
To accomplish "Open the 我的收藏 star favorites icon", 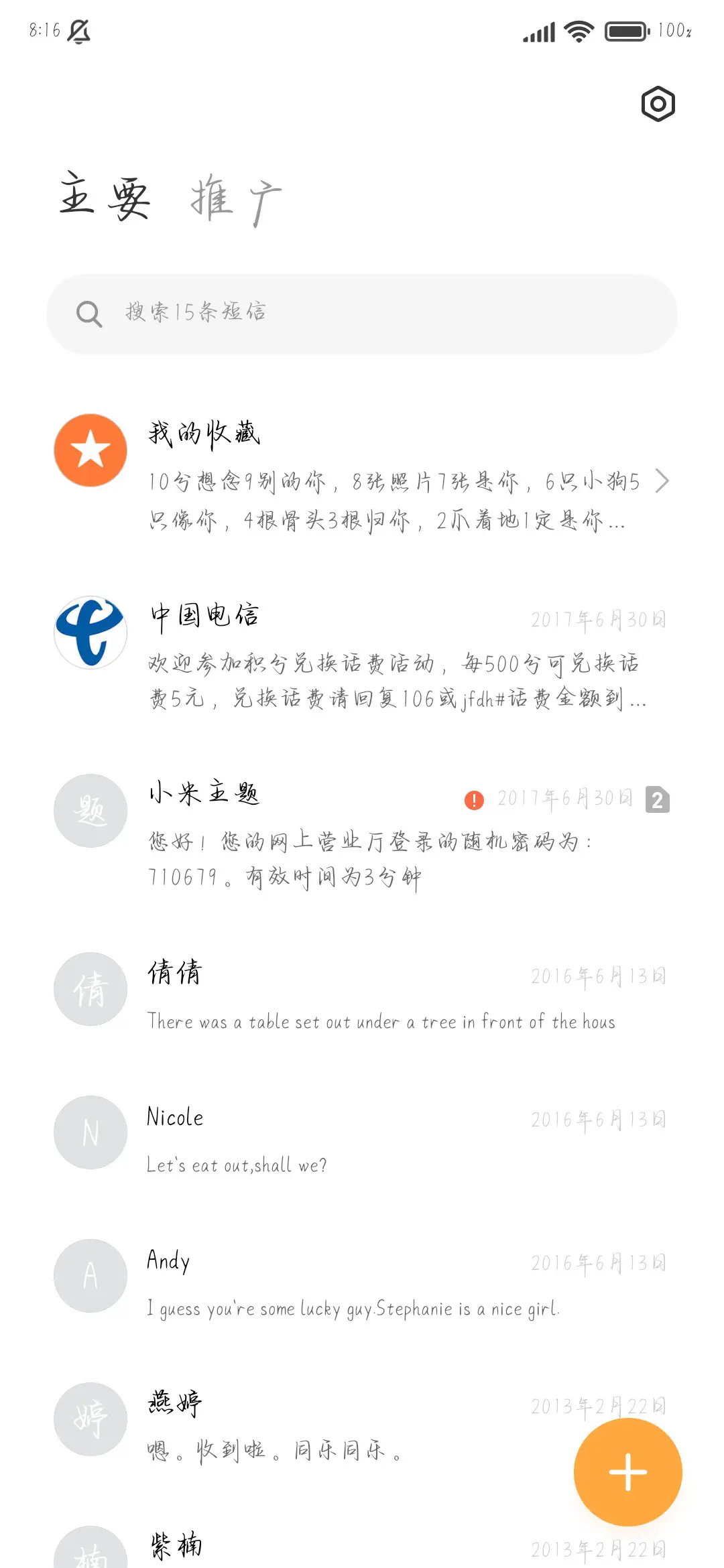I will (x=90, y=449).
